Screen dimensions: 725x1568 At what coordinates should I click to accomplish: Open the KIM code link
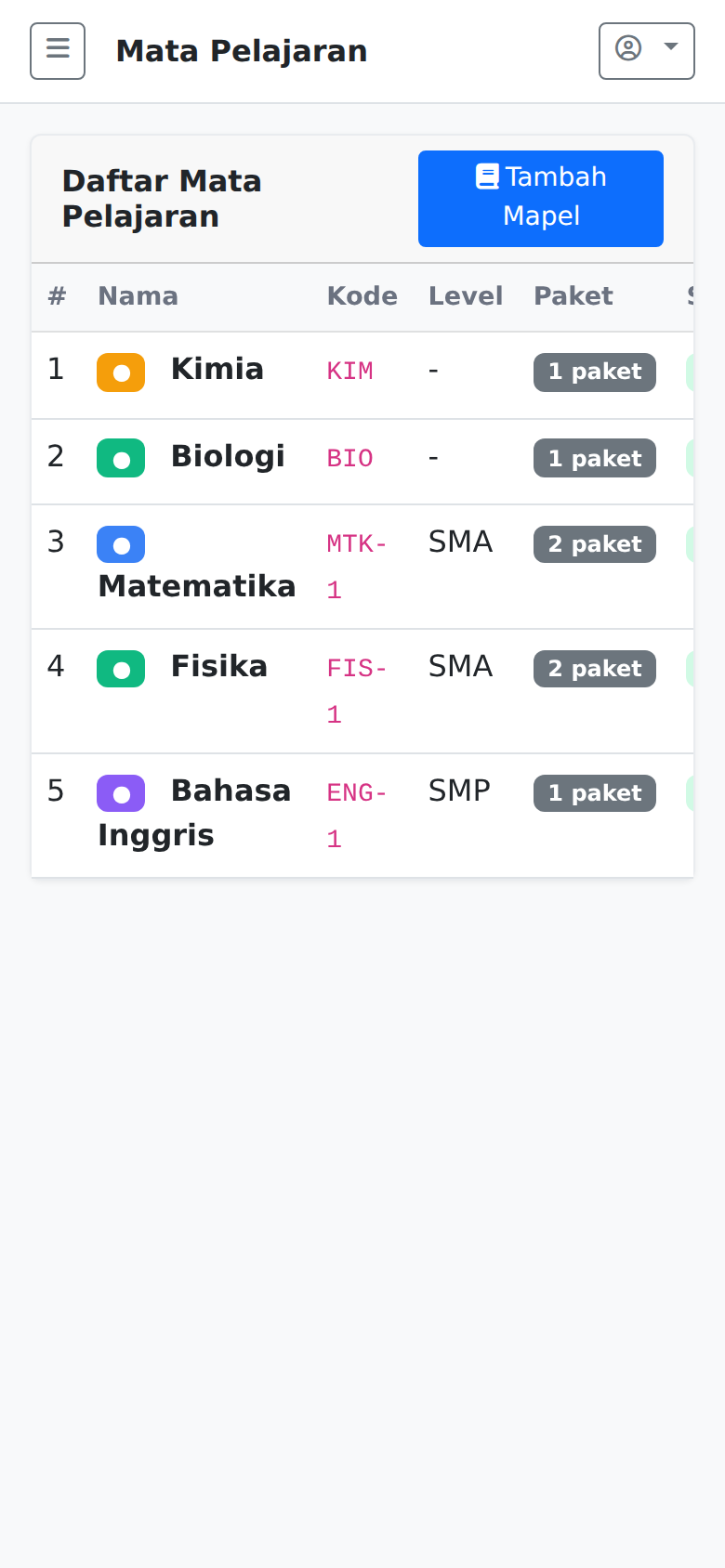coord(349,371)
